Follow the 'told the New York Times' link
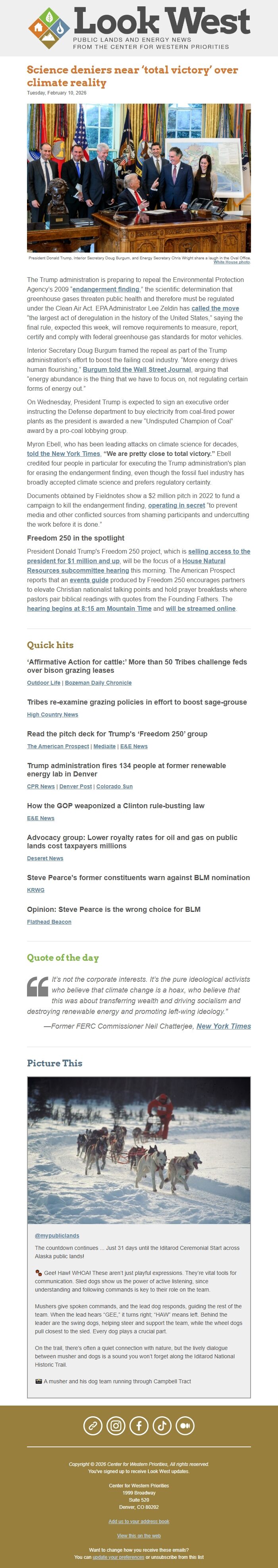Image resolution: width=278 pixels, height=1568 pixels. [63, 454]
